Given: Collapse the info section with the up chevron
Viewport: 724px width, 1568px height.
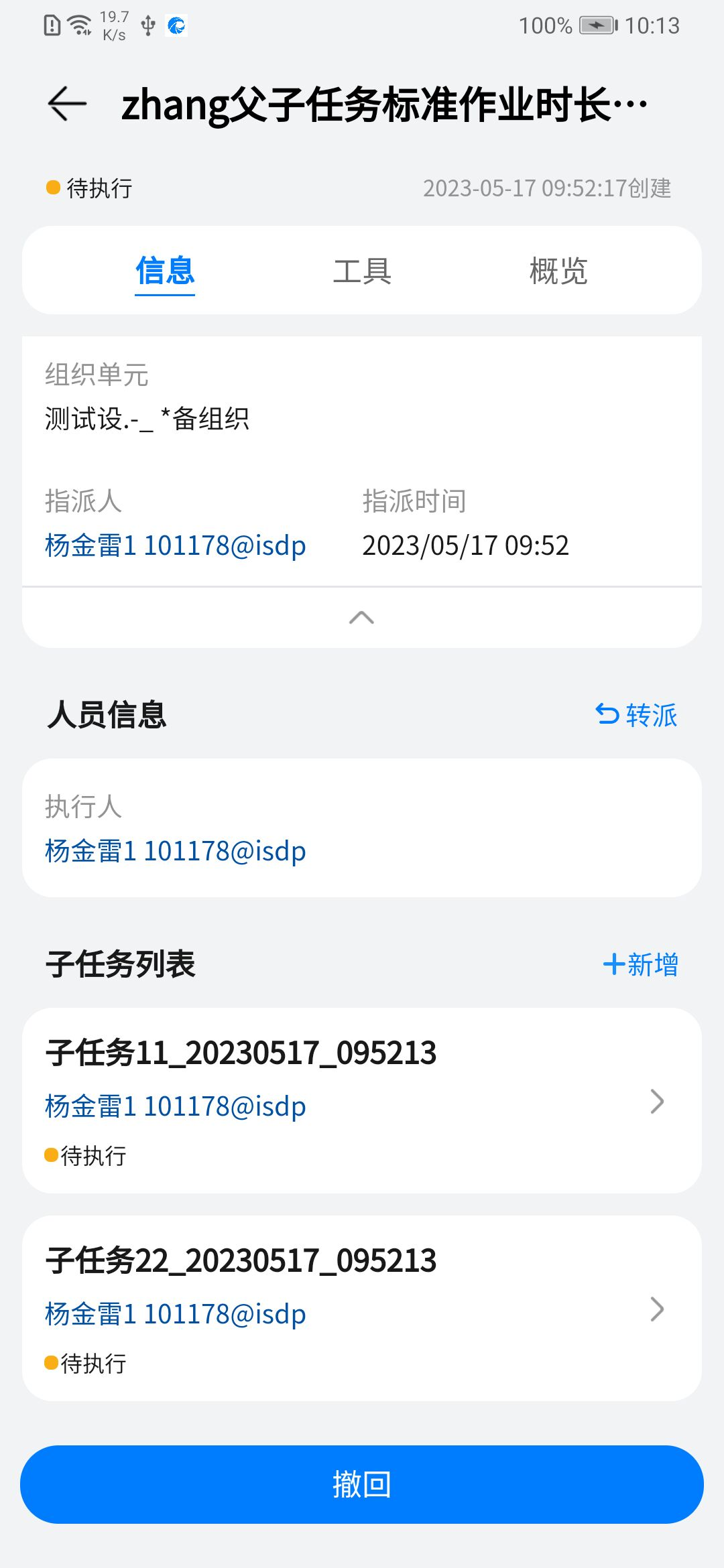Looking at the screenshot, I should pyautogui.click(x=362, y=617).
